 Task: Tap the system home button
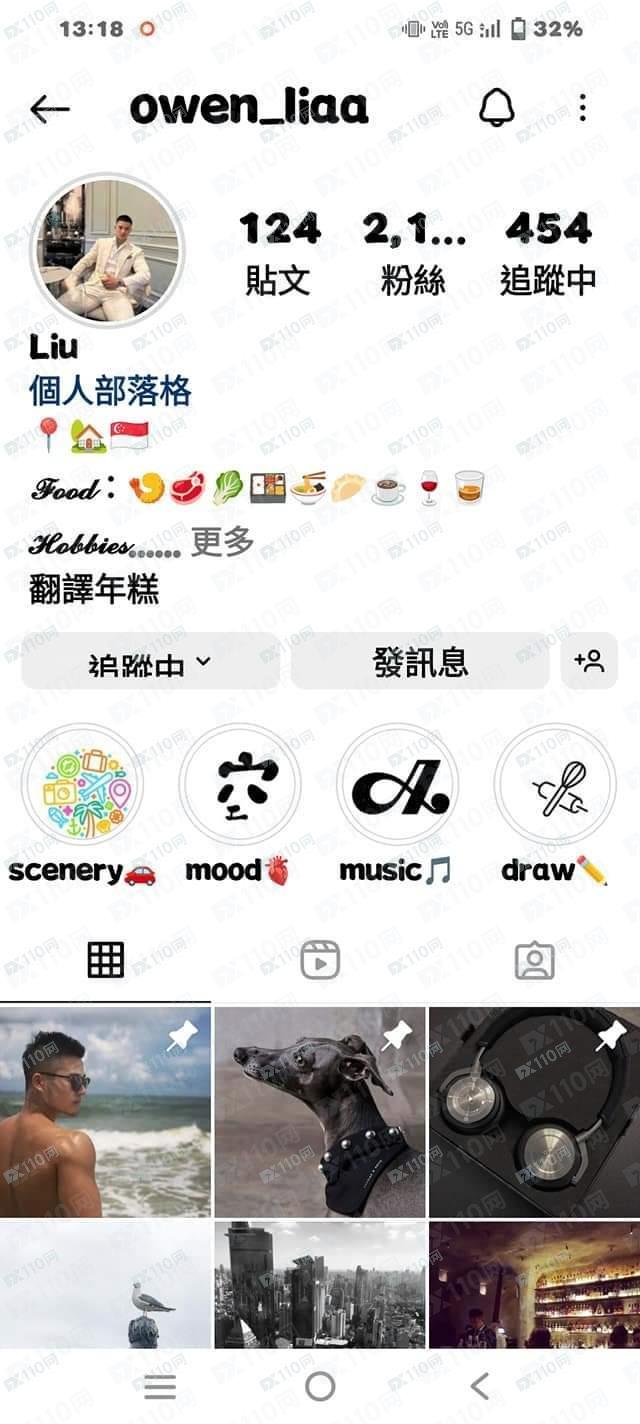point(320,1386)
